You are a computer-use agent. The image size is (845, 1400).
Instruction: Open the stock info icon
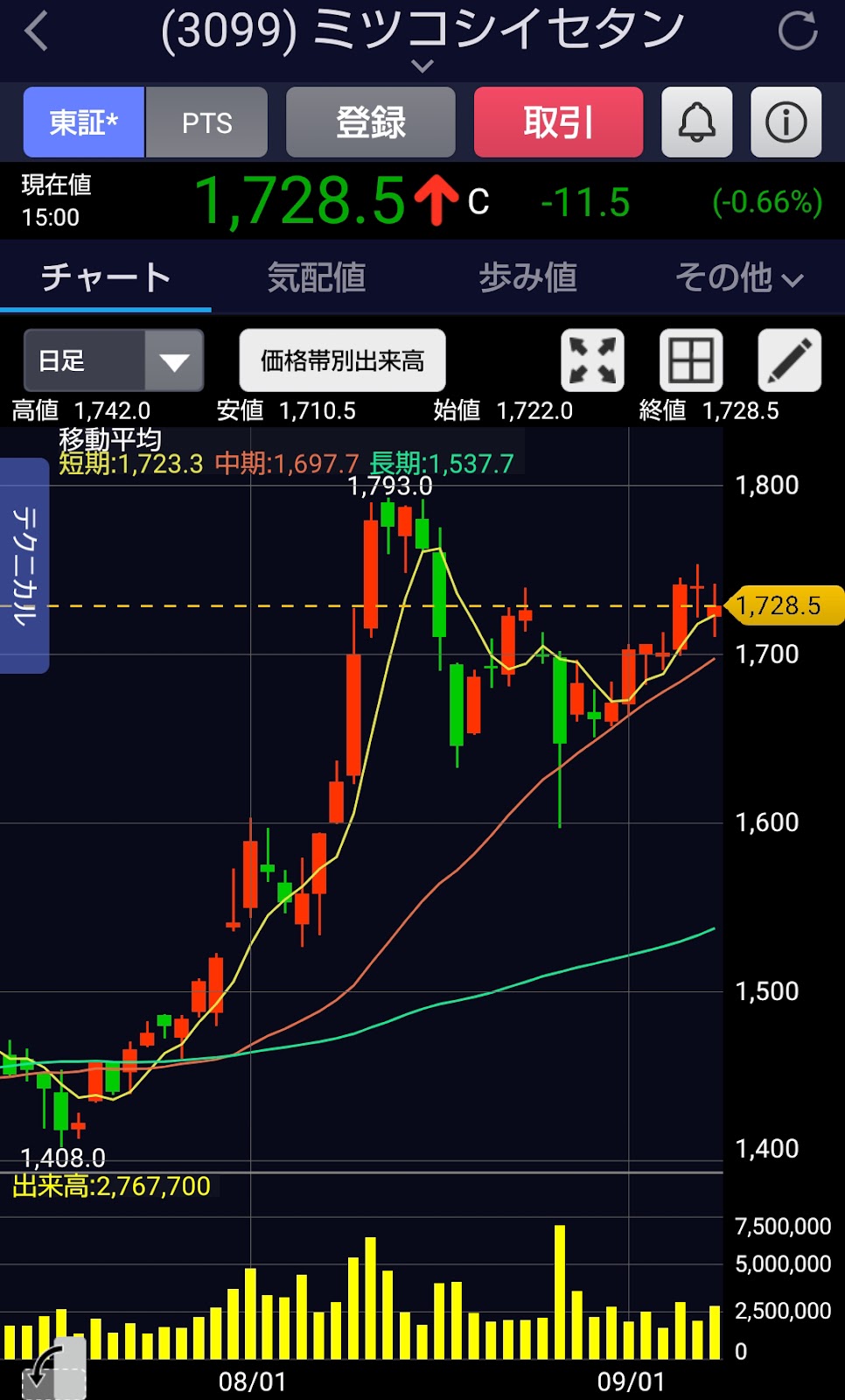pos(786,122)
